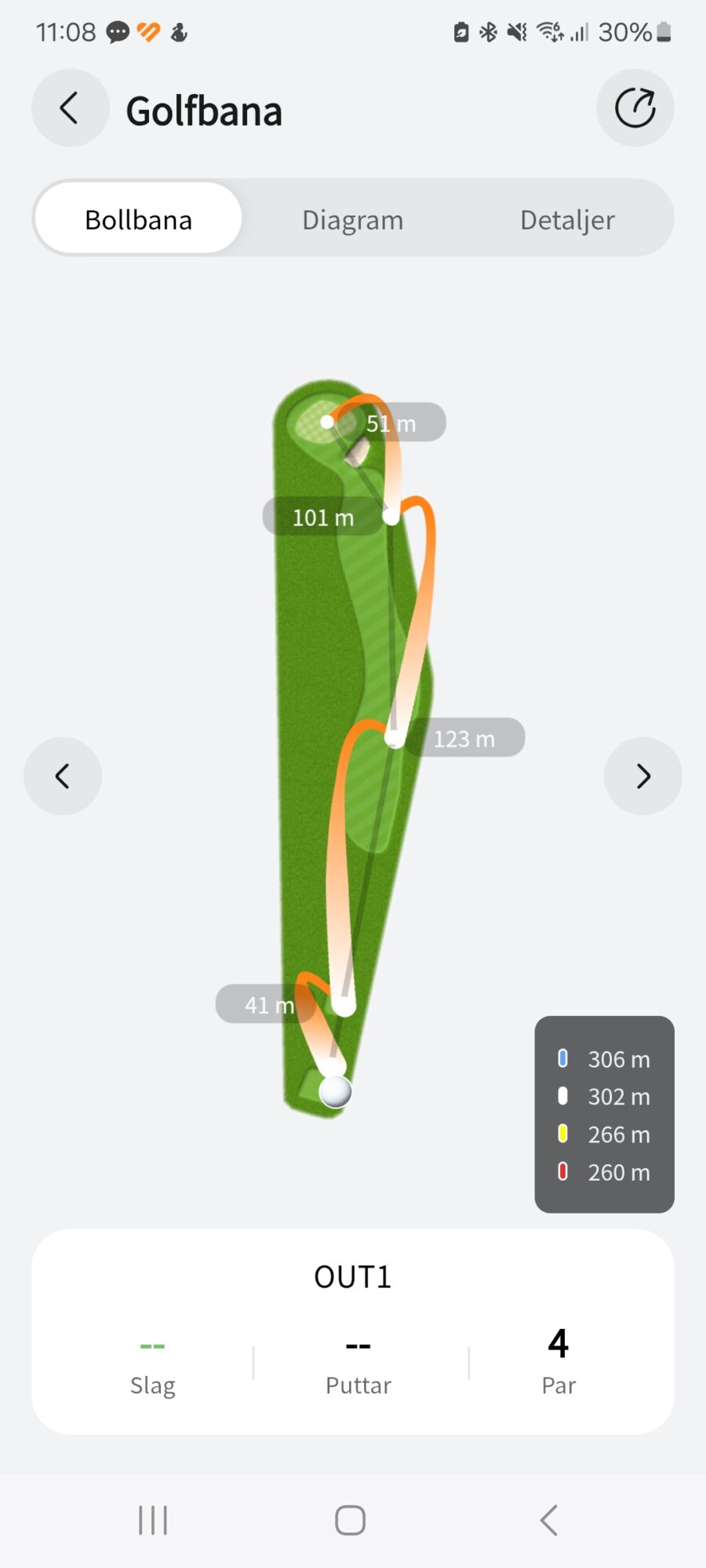Image resolution: width=706 pixels, height=1568 pixels.
Task: Select the Bollbana tab
Action: (x=138, y=220)
